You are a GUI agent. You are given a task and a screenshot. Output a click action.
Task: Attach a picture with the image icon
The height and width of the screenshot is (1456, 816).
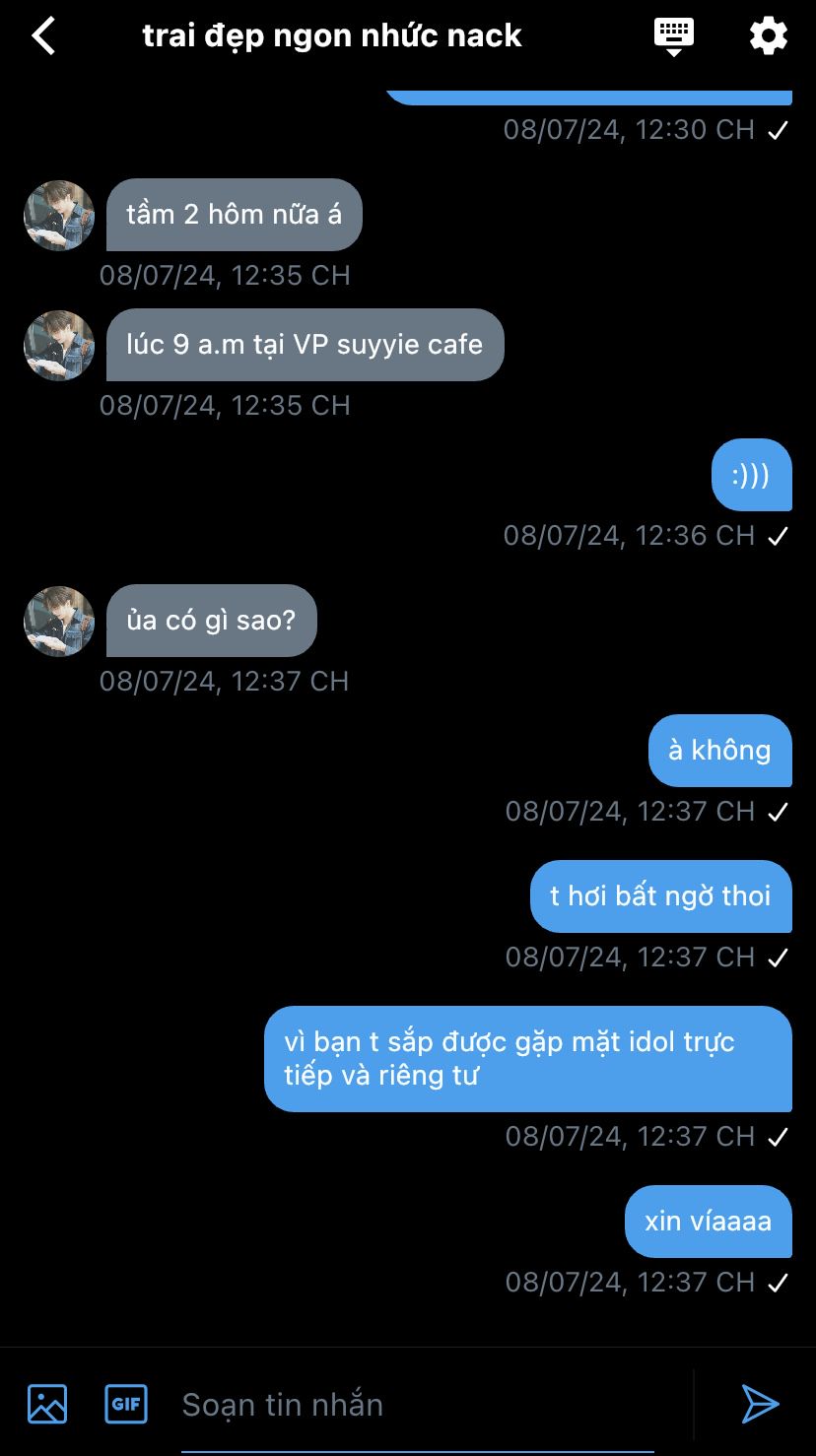tap(47, 1404)
